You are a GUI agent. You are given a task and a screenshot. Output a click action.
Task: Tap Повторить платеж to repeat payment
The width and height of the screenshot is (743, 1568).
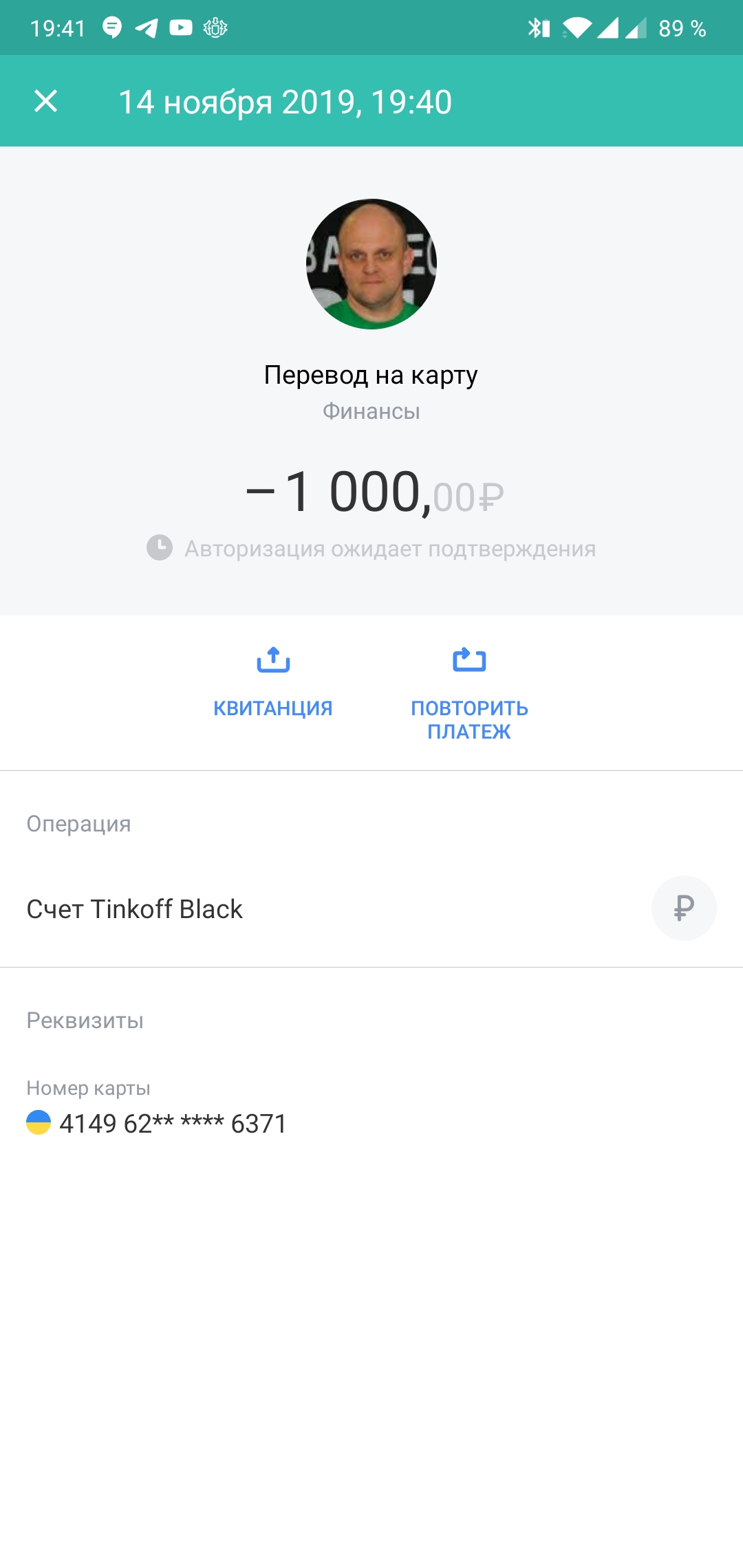point(469,691)
